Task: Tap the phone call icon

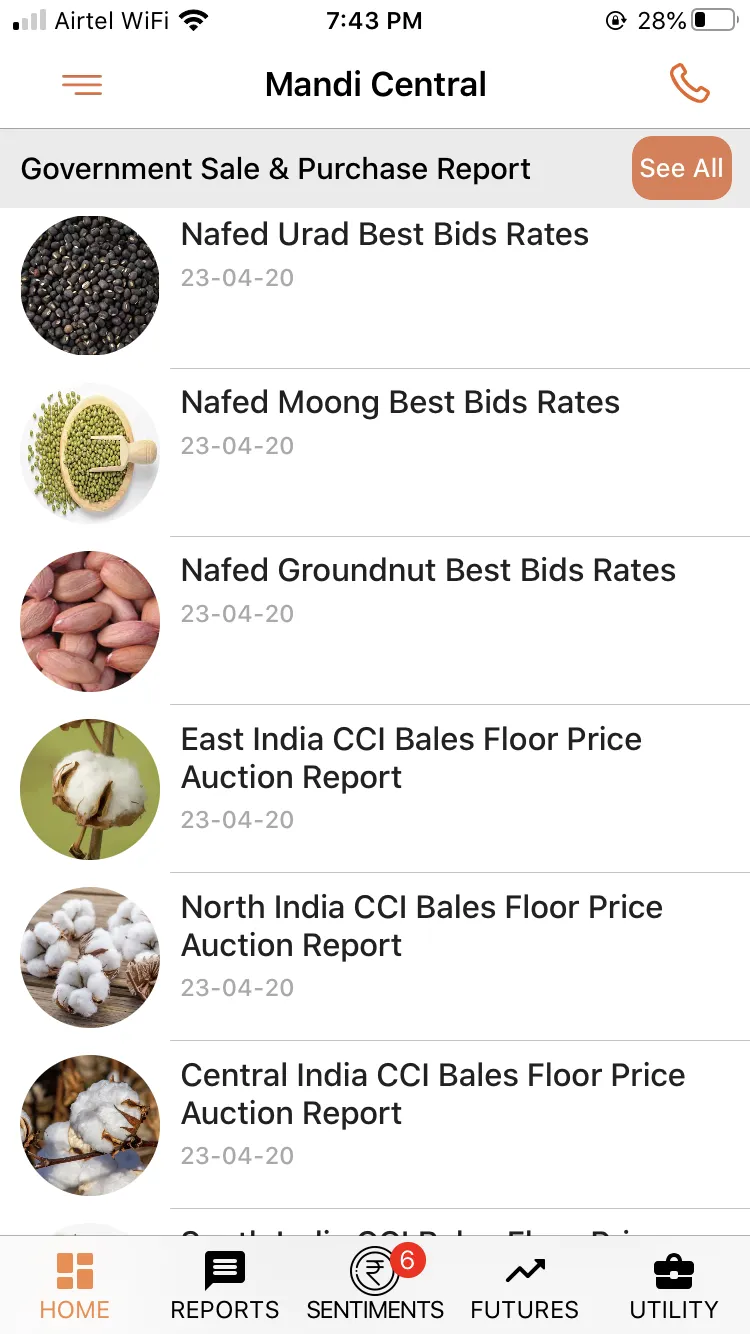Action: click(690, 85)
